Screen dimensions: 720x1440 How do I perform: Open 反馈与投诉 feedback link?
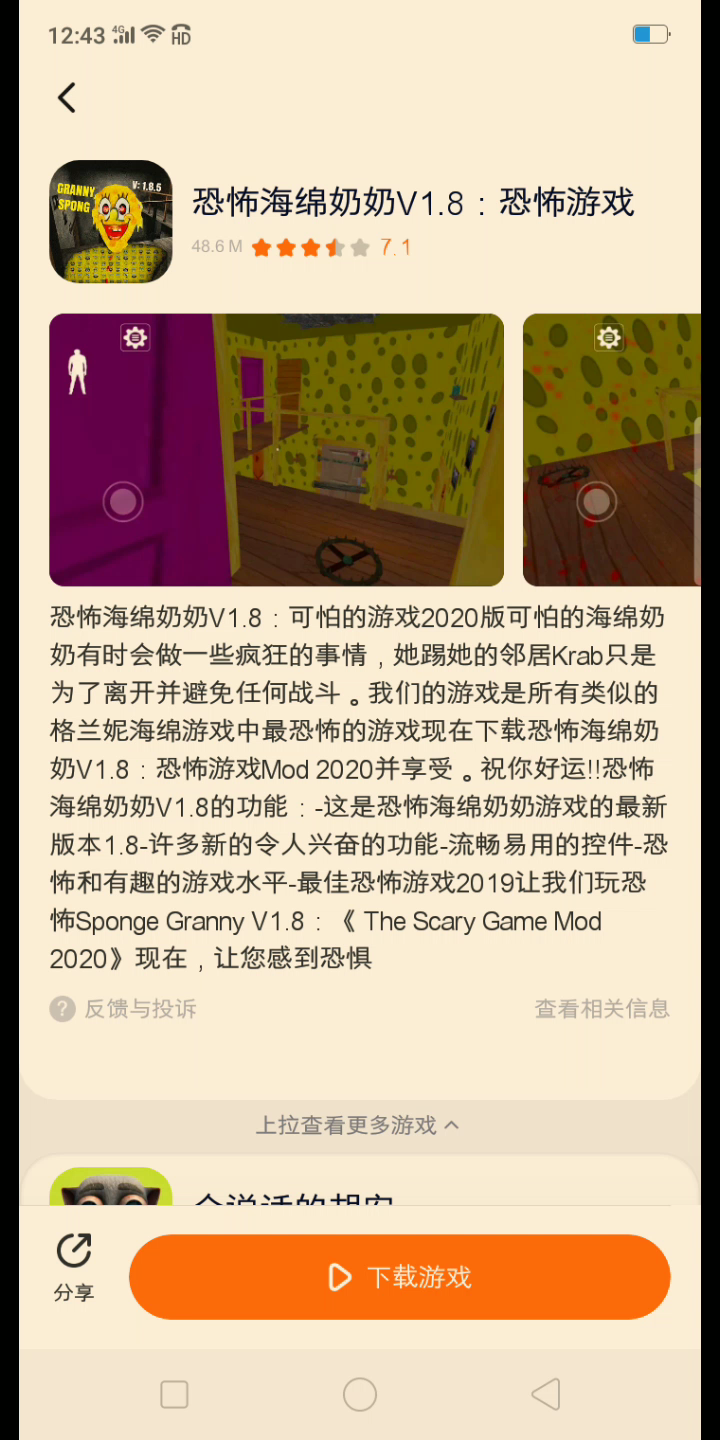pyautogui.click(x=123, y=1009)
